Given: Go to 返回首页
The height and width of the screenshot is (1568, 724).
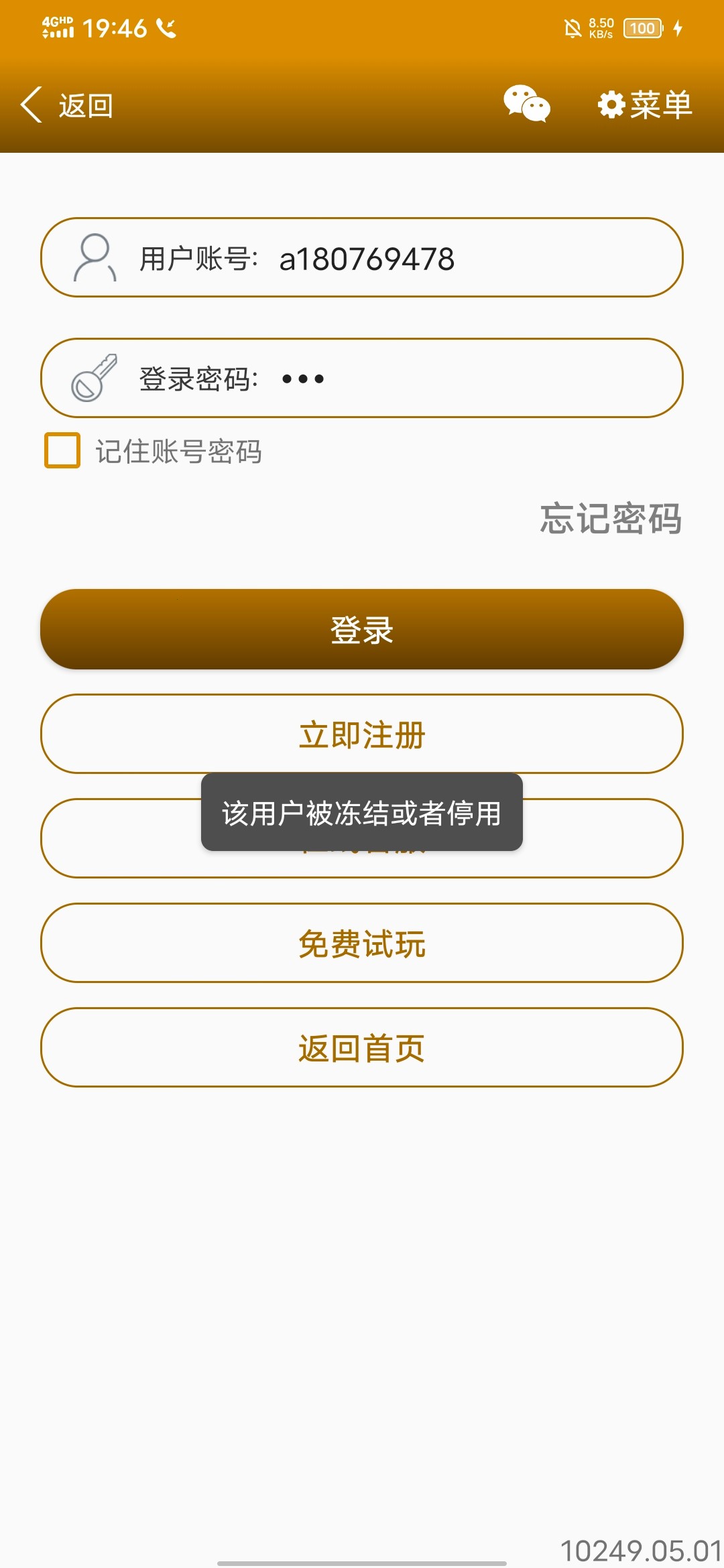Looking at the screenshot, I should click(x=362, y=1047).
